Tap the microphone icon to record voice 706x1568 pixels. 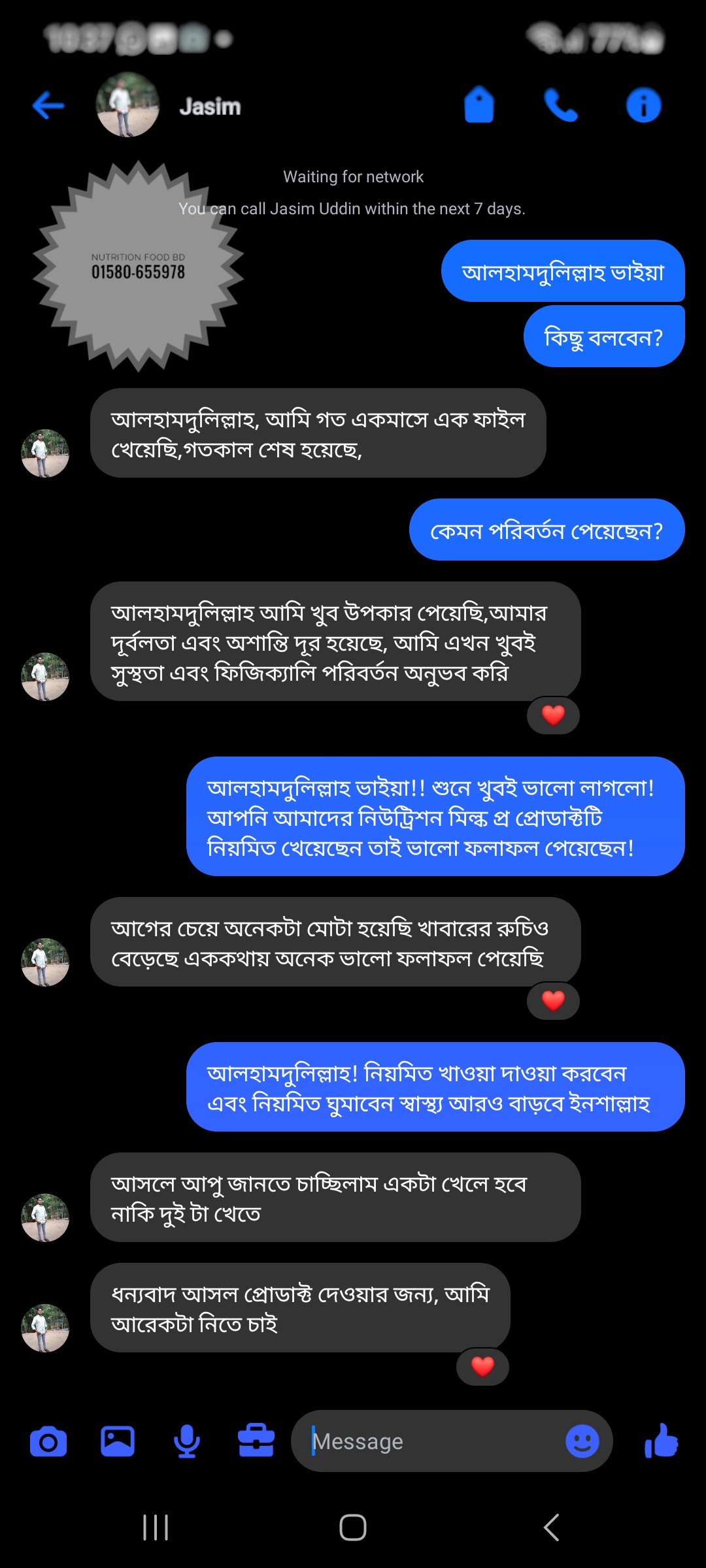[x=186, y=1441]
